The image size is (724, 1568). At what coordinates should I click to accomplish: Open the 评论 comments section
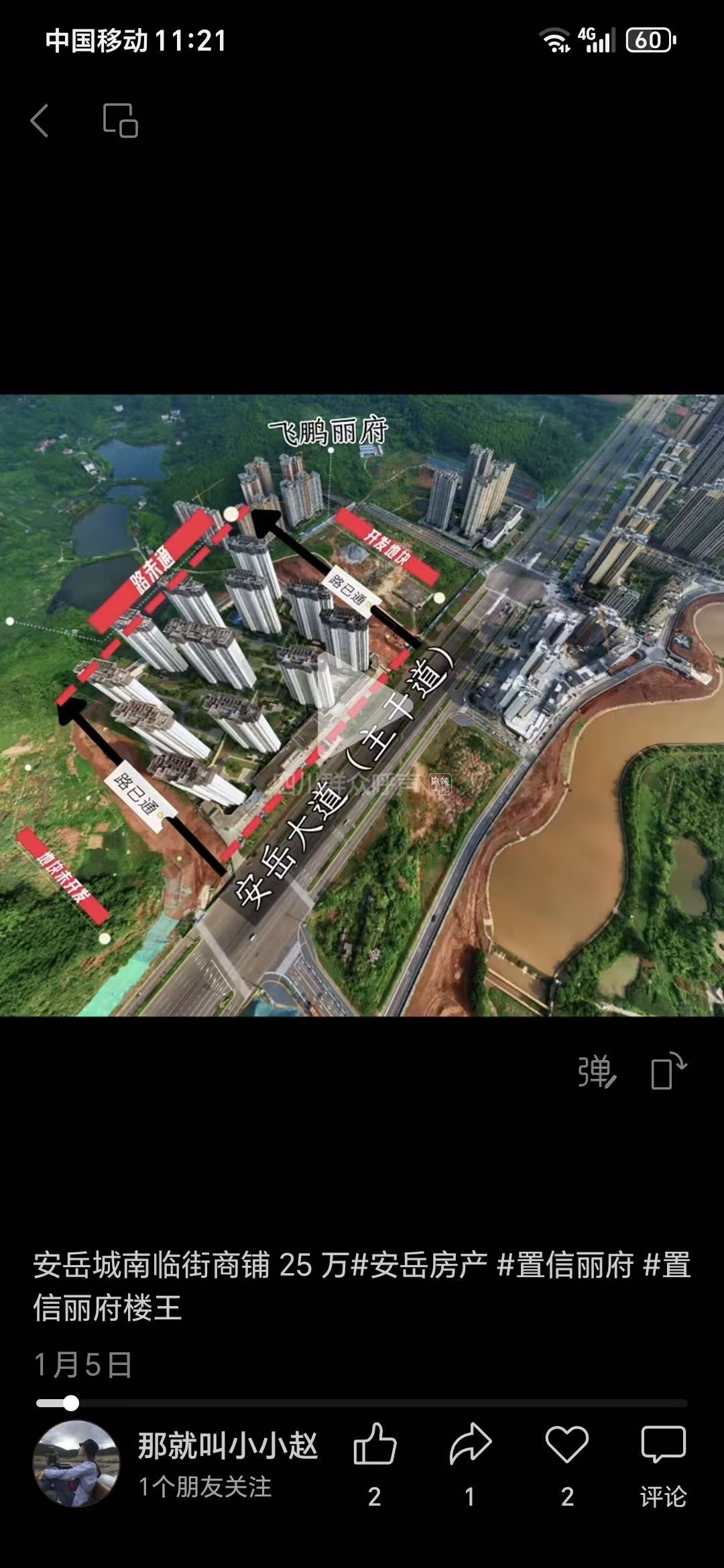[x=663, y=1454]
